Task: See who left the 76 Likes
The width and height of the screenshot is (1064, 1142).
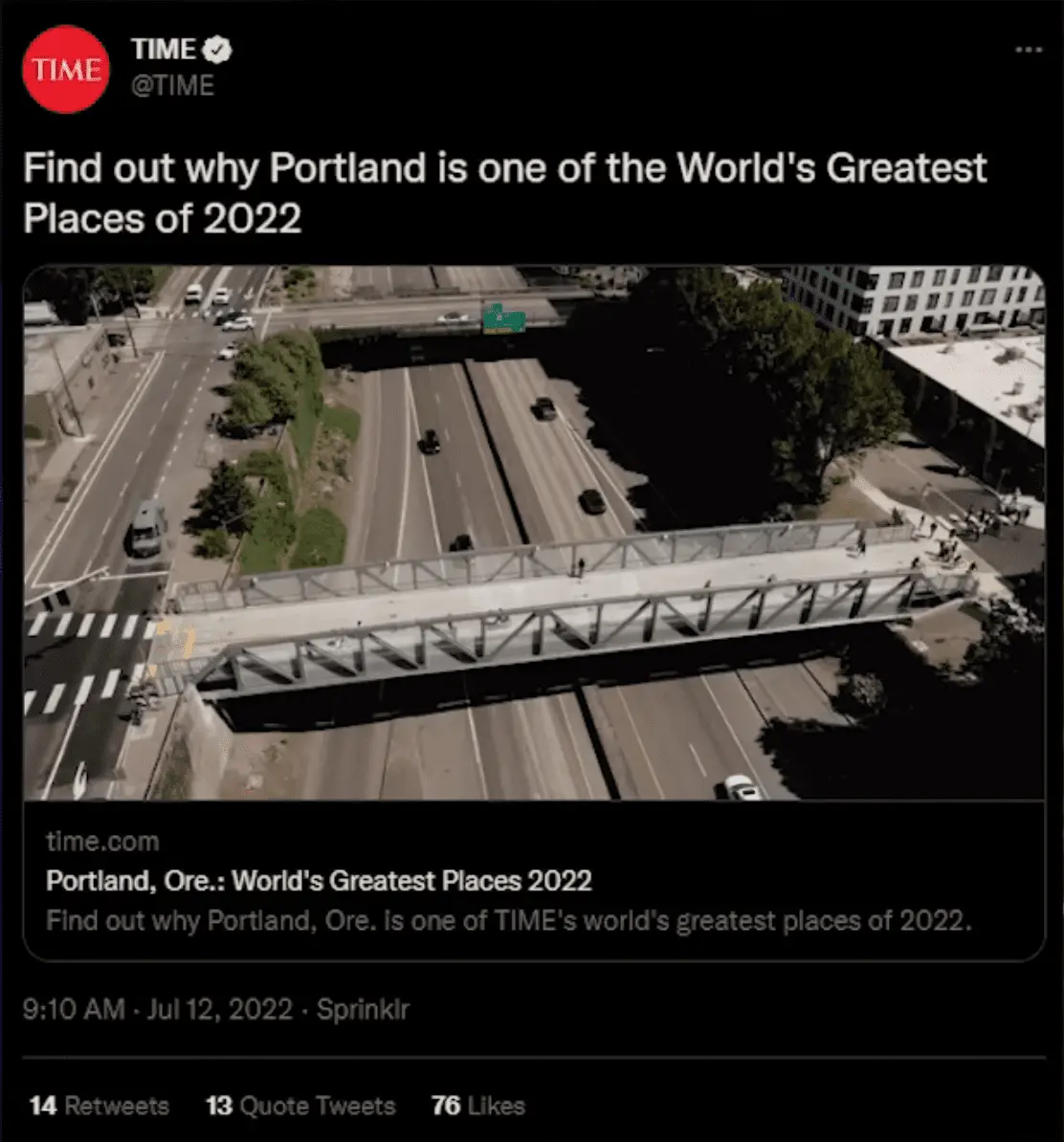Action: click(478, 1106)
